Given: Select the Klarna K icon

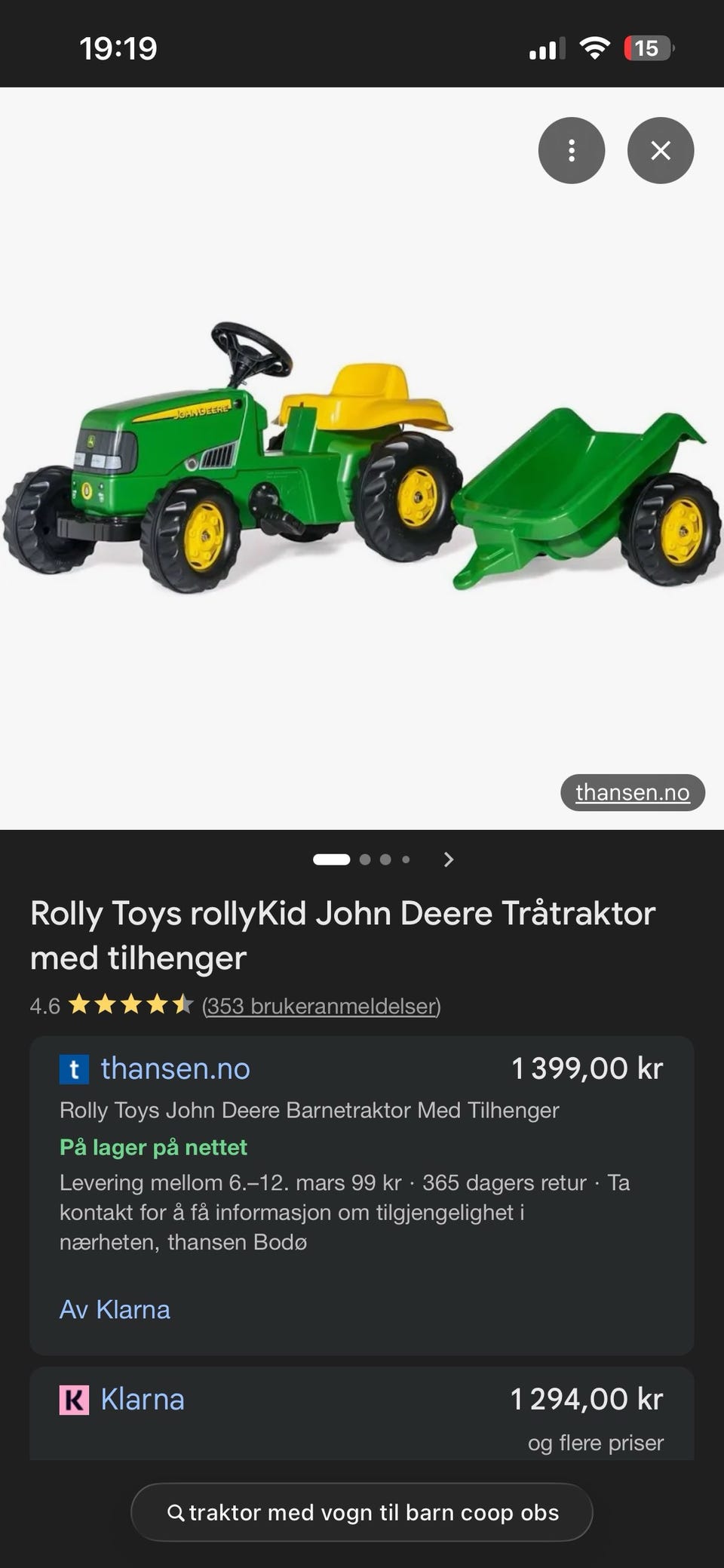Looking at the screenshot, I should [x=75, y=1398].
